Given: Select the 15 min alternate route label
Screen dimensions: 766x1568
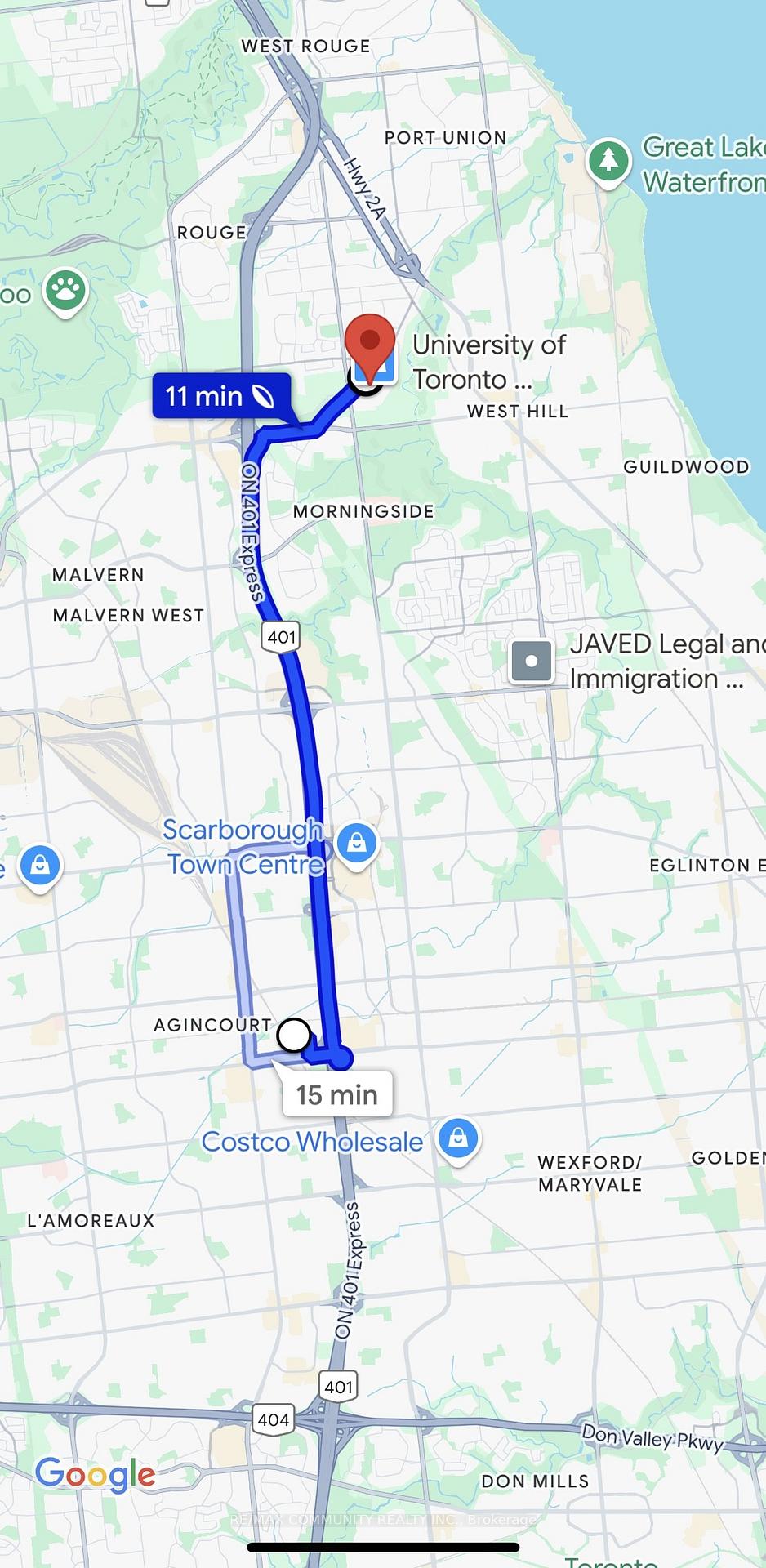Looking at the screenshot, I should tap(337, 1094).
